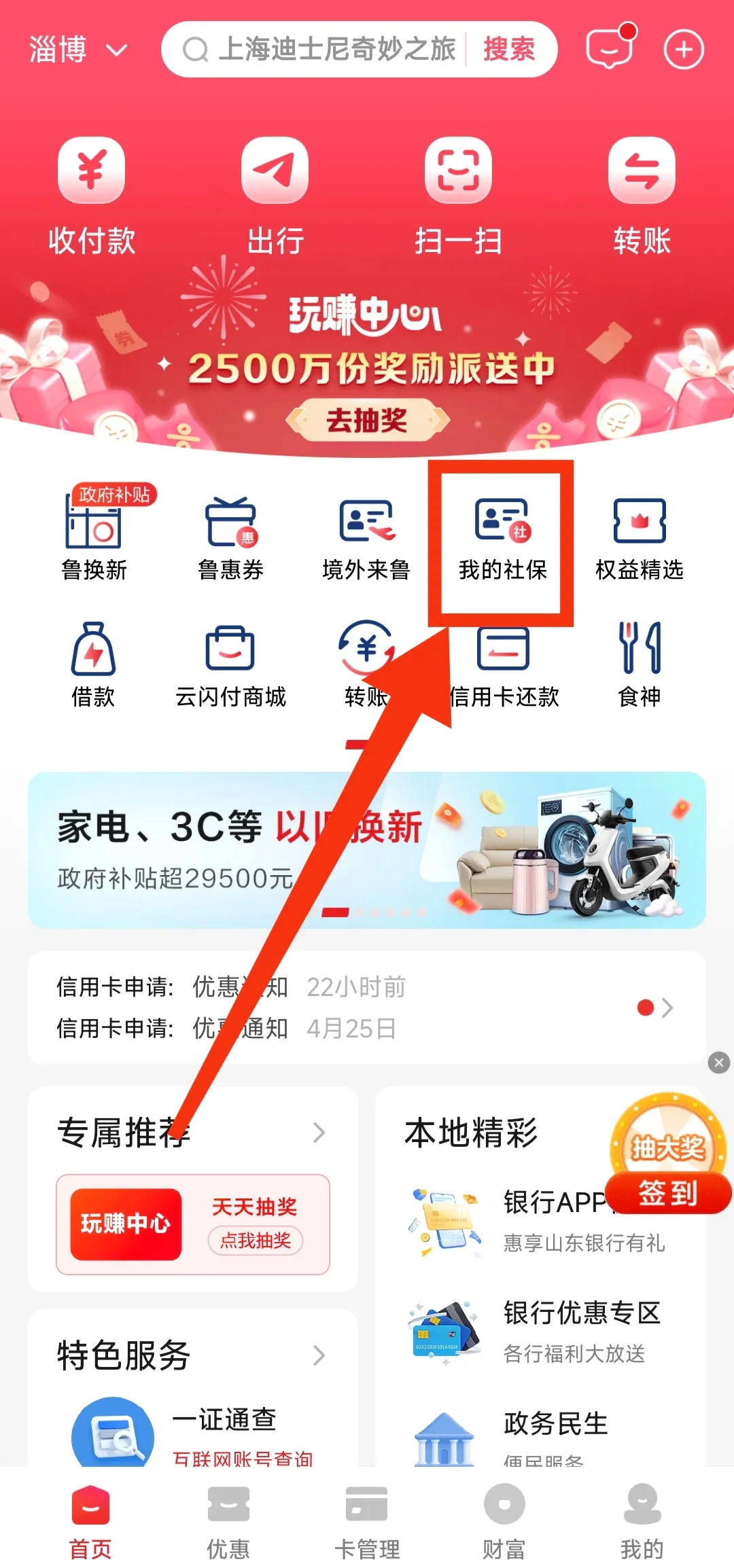Open the plus add menu
Screen dimensions: 734x1568
coord(683,50)
